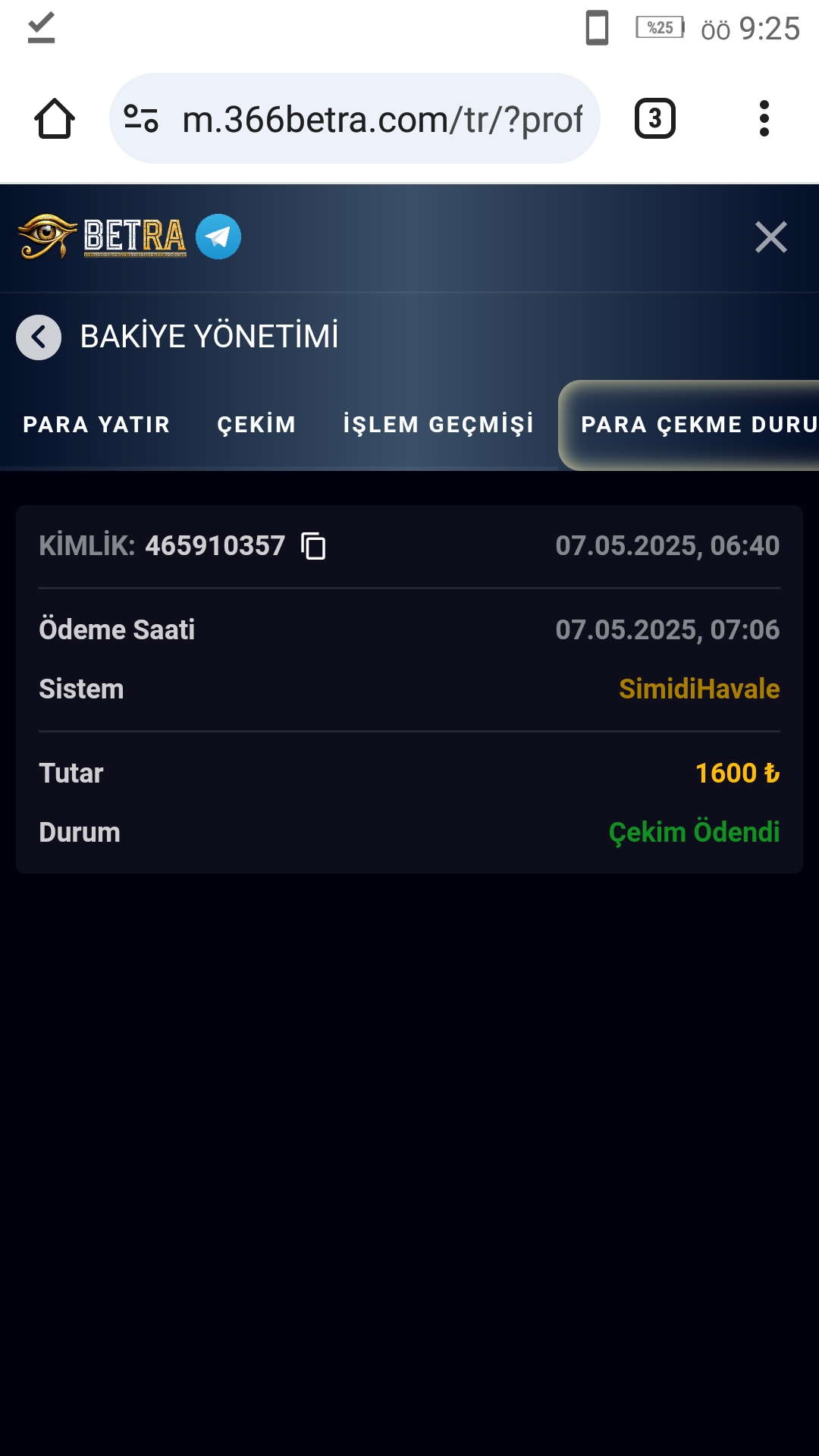Switch to PARA ÇEKME DURUMU tab
This screenshot has width=819, height=1456.
tap(698, 425)
